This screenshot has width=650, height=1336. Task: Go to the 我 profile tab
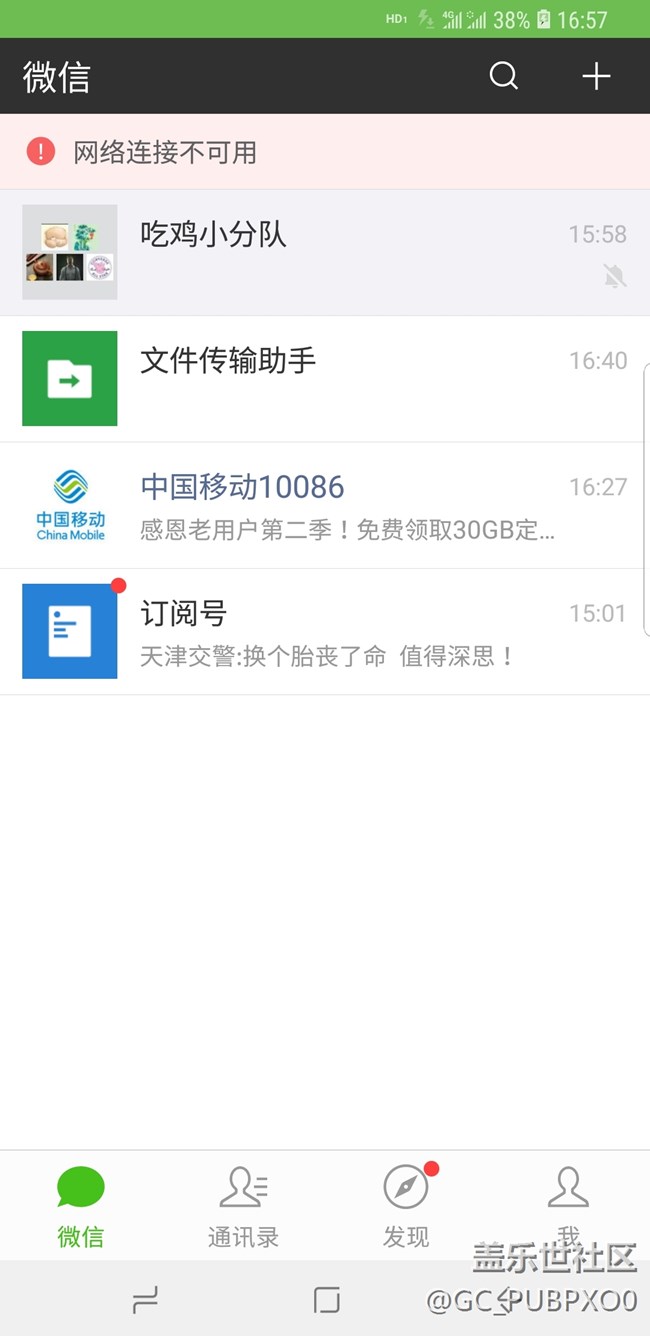(568, 1206)
